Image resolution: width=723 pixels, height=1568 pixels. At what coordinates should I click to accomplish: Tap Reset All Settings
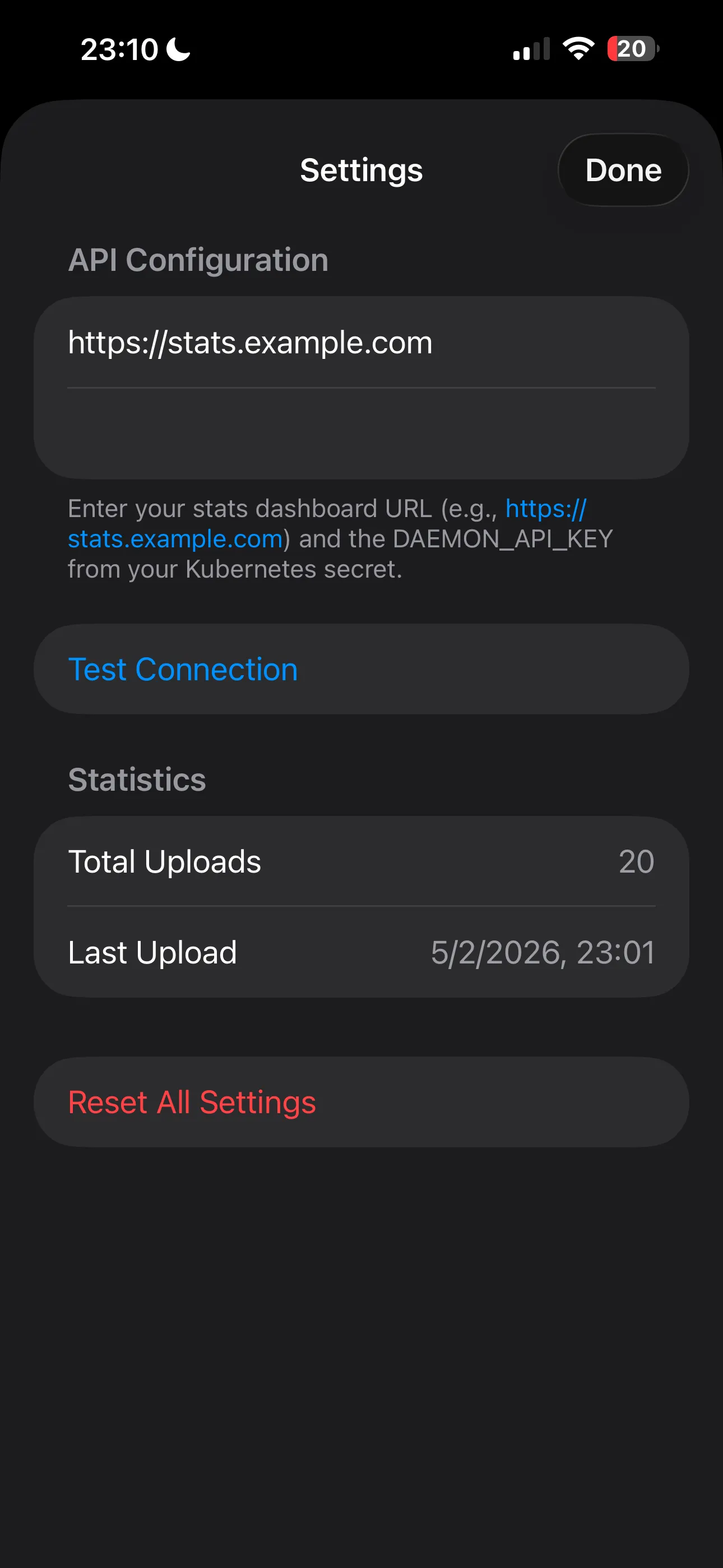point(192,1102)
